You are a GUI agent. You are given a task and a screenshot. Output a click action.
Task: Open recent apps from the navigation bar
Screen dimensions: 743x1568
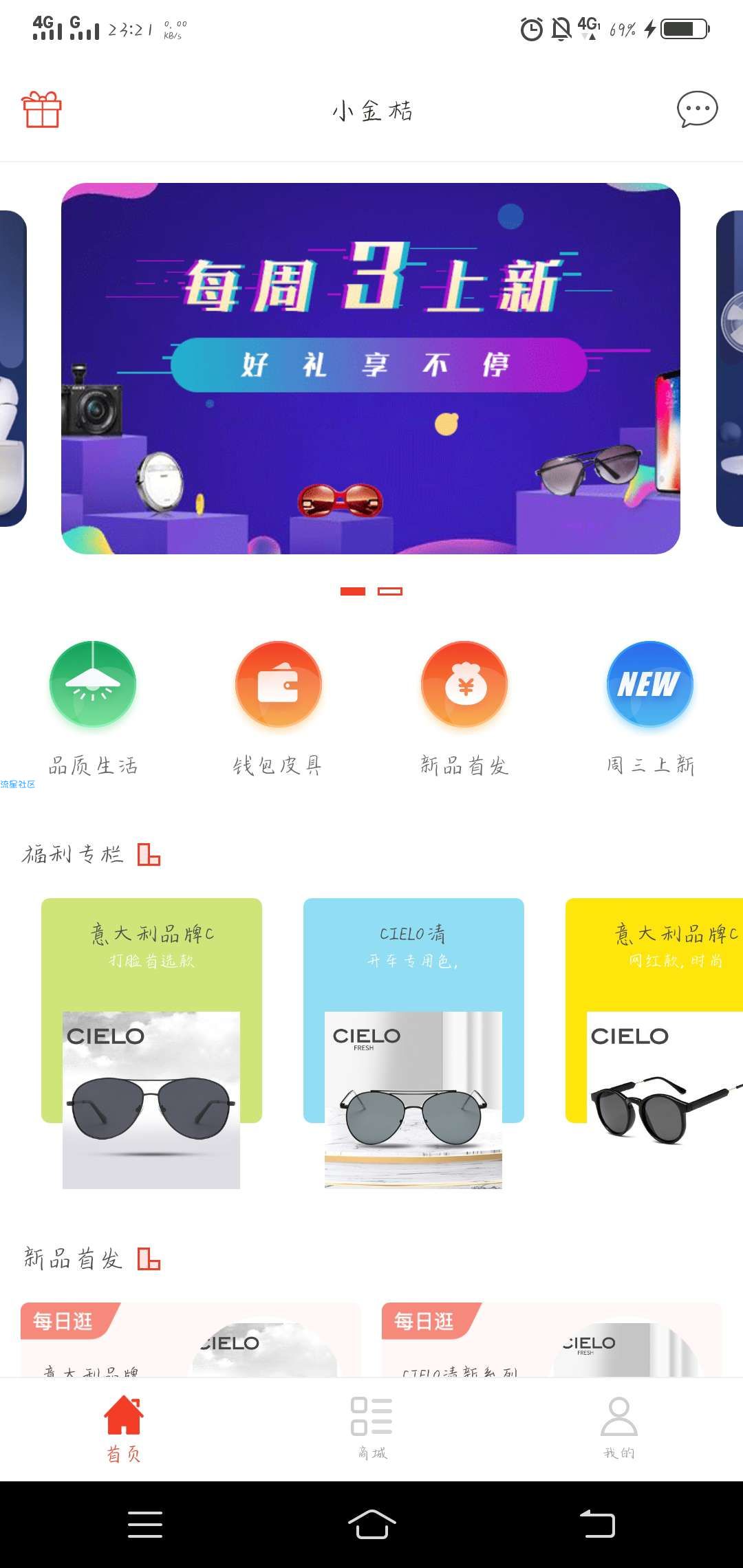[145, 1524]
